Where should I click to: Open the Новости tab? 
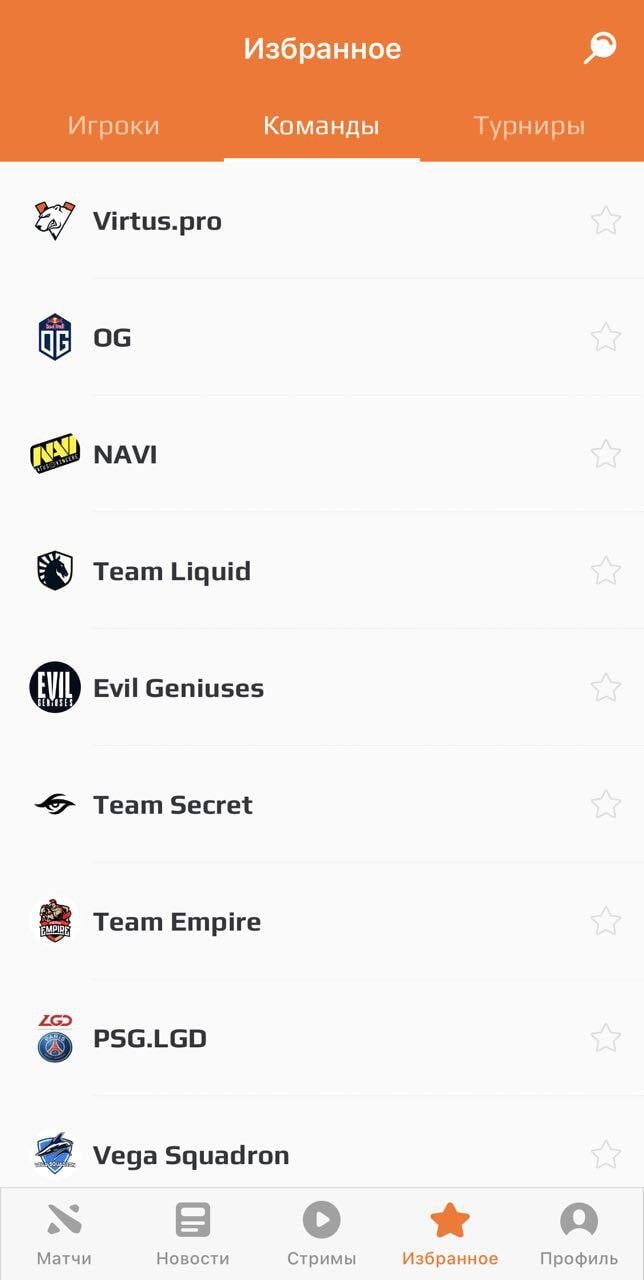click(x=193, y=1234)
